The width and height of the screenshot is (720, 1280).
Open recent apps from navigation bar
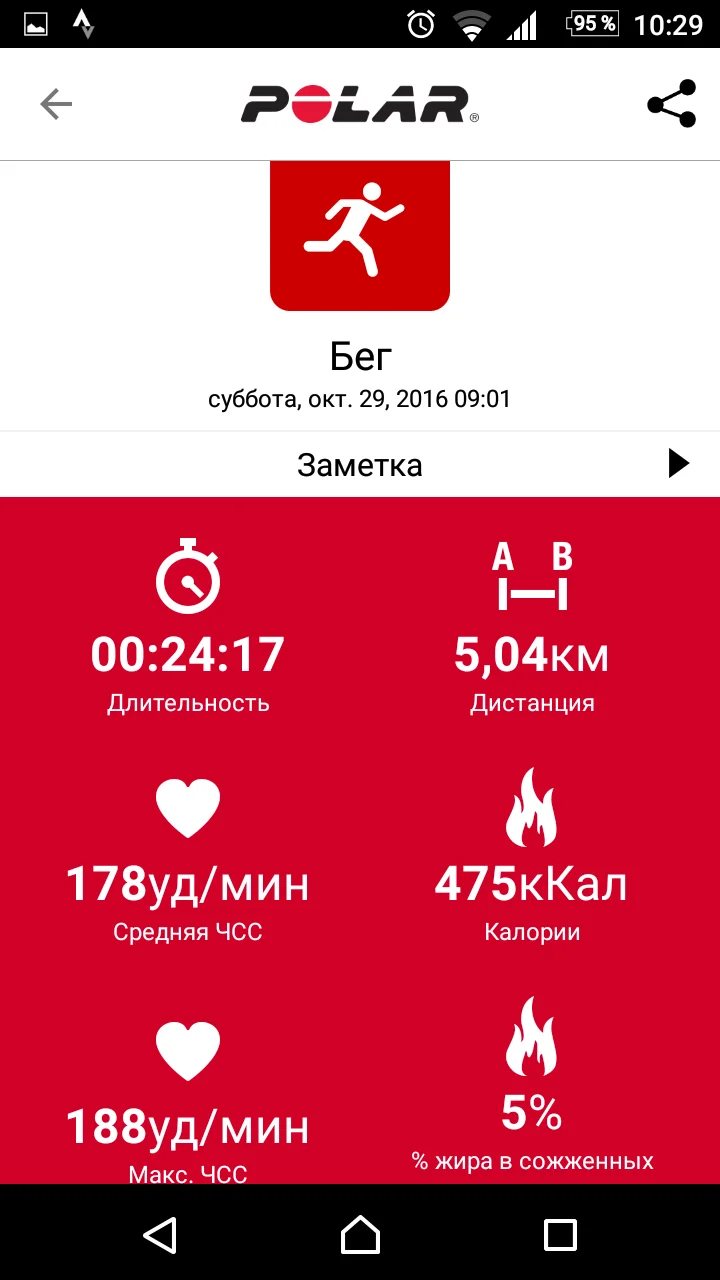[560, 1234]
